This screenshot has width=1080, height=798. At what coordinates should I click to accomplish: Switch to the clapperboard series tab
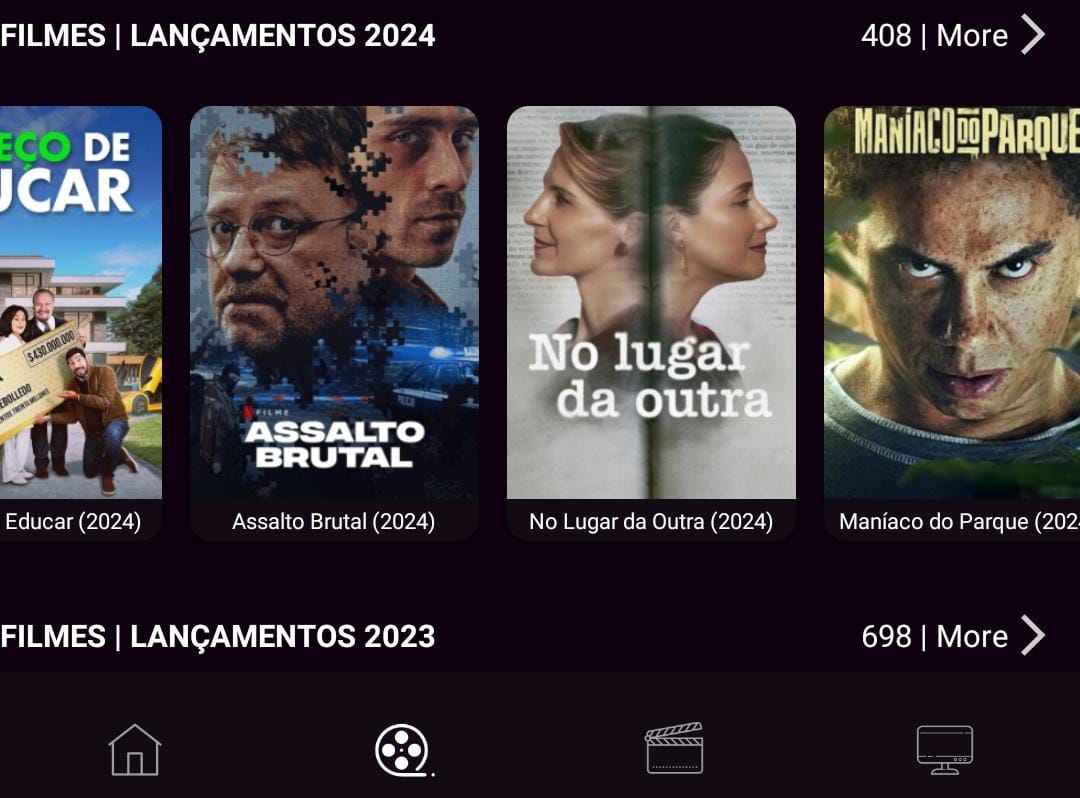point(674,750)
